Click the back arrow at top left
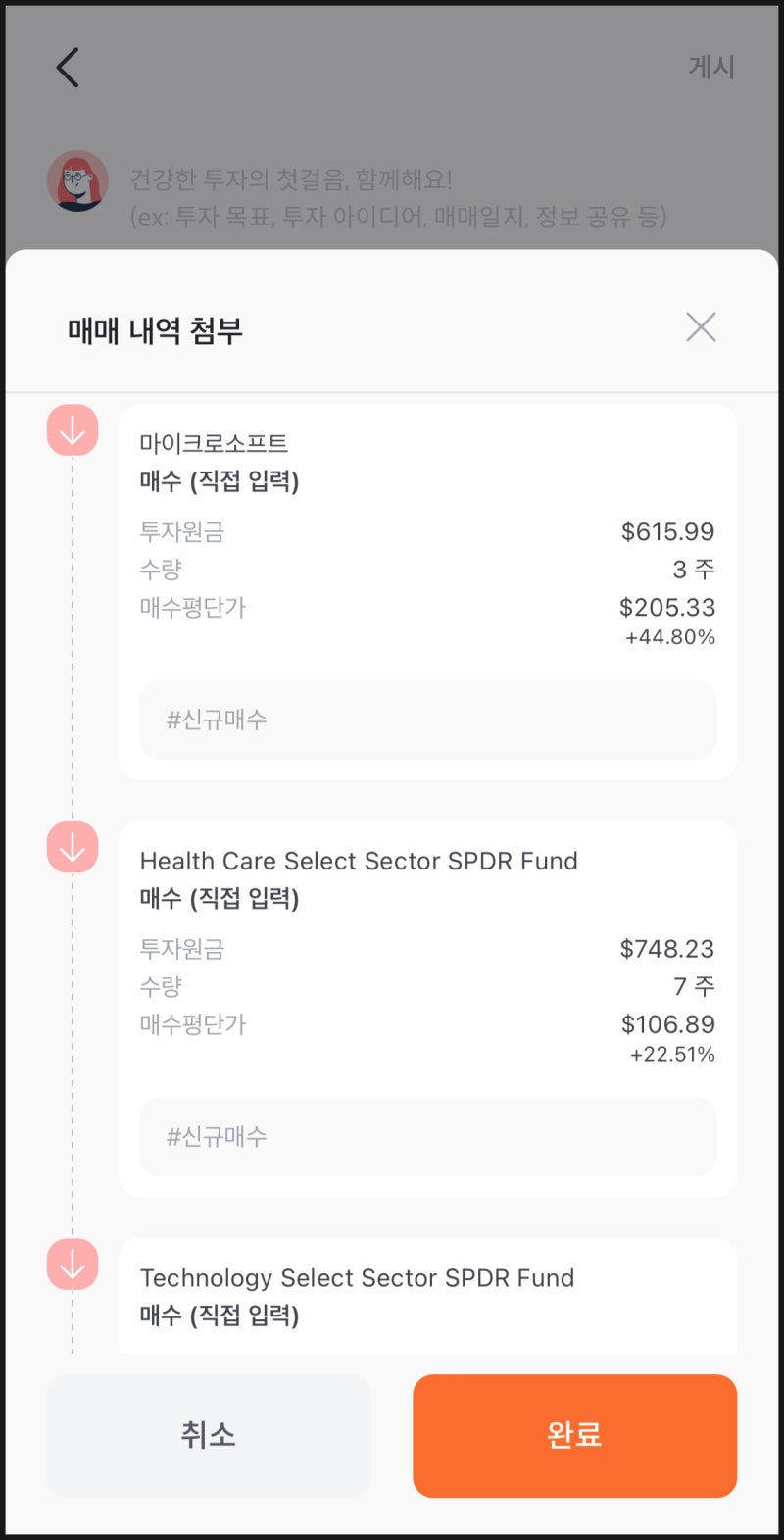 point(65,67)
